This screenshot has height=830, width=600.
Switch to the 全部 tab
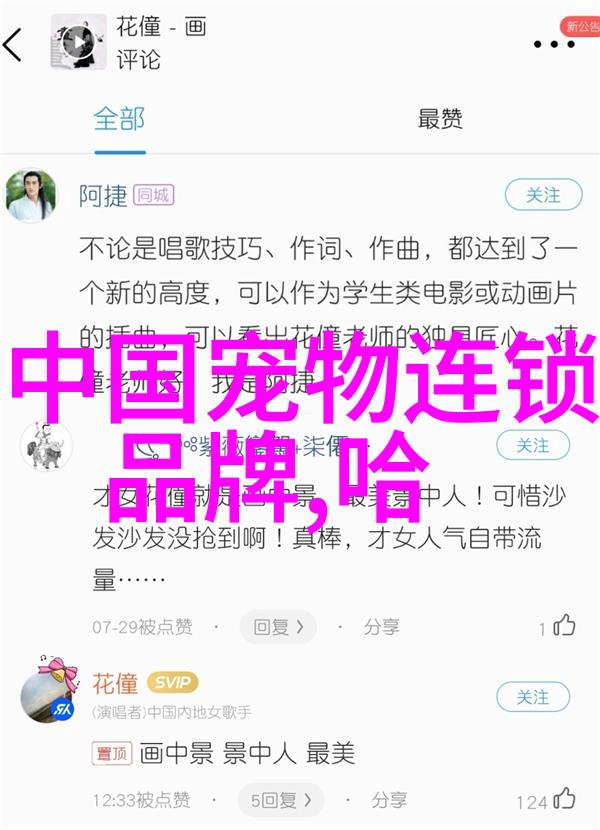tap(119, 119)
